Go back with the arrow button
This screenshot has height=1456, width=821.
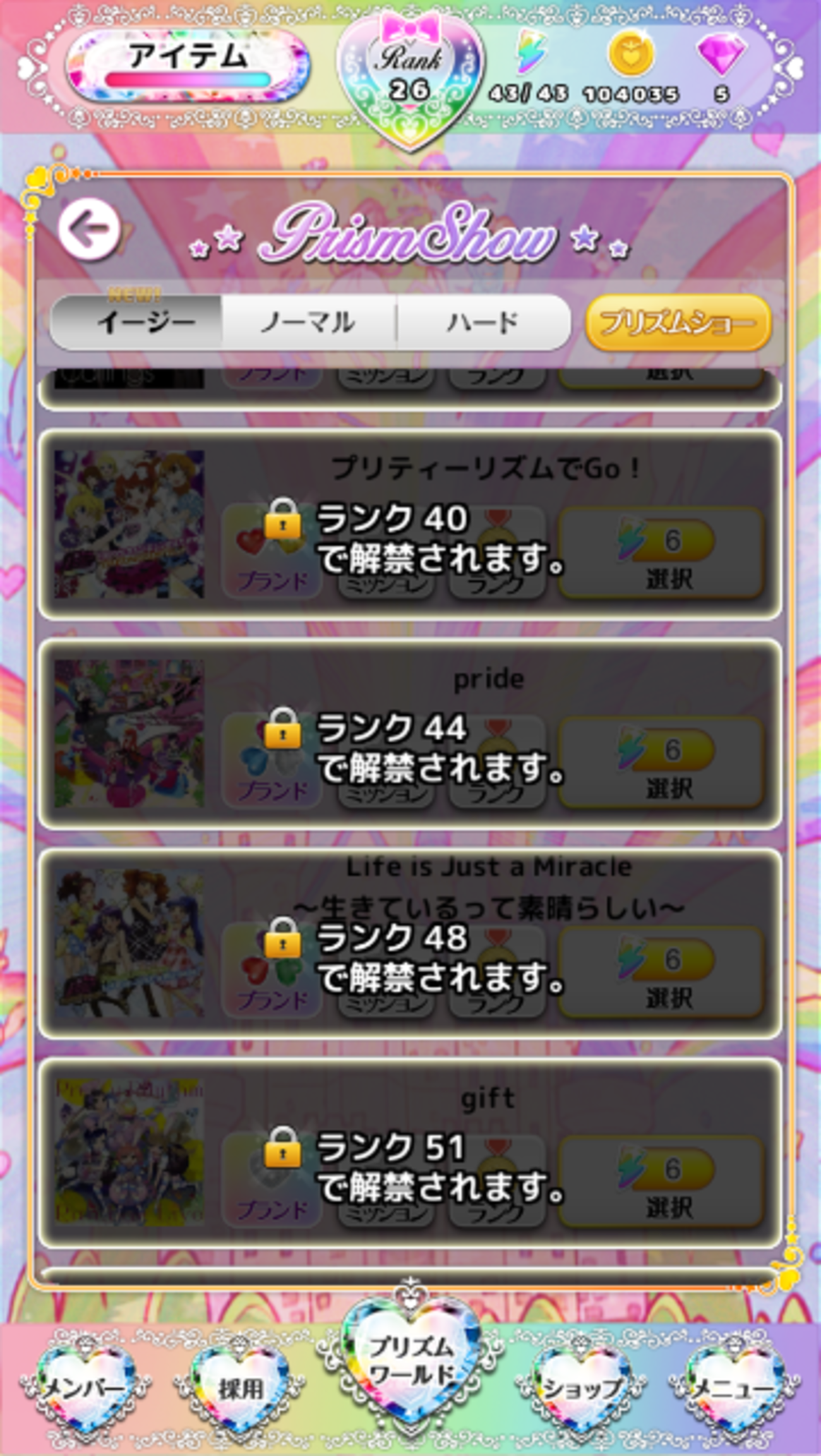(88, 230)
